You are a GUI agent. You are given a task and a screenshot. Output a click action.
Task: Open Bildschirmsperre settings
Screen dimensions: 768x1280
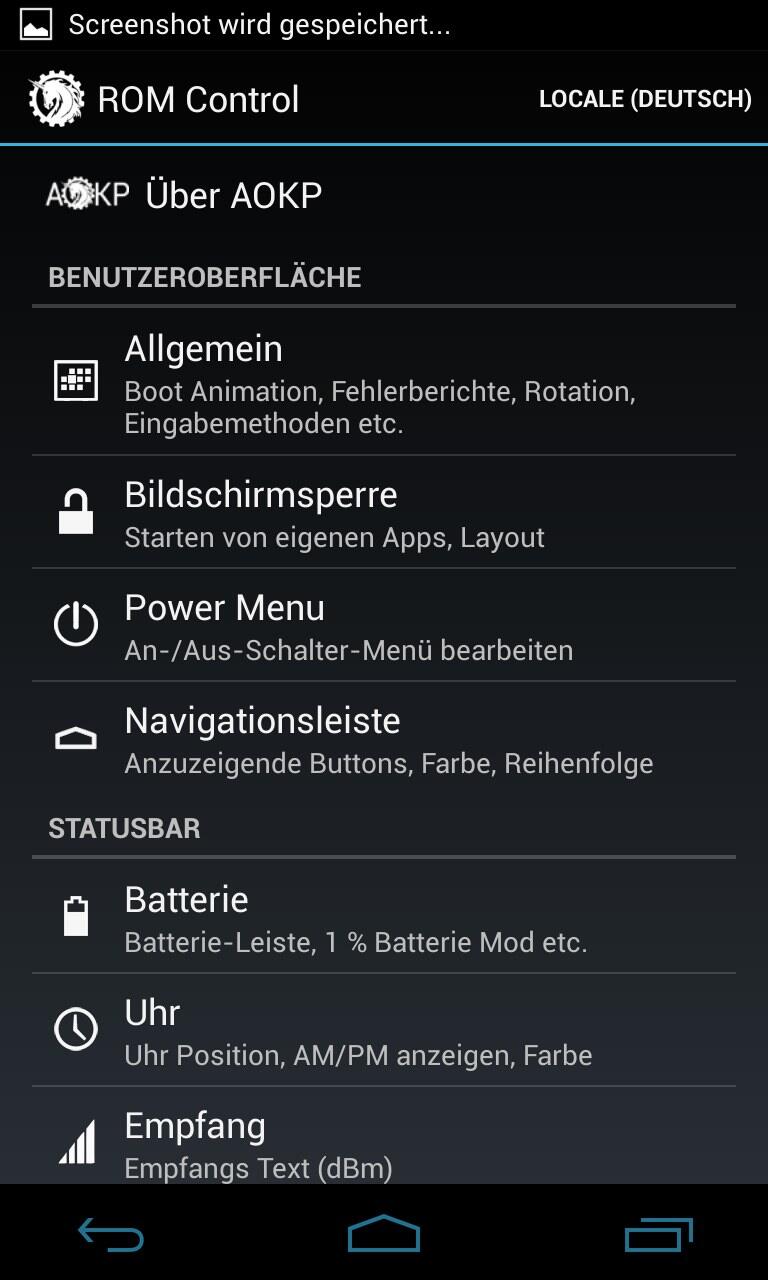pos(384,512)
